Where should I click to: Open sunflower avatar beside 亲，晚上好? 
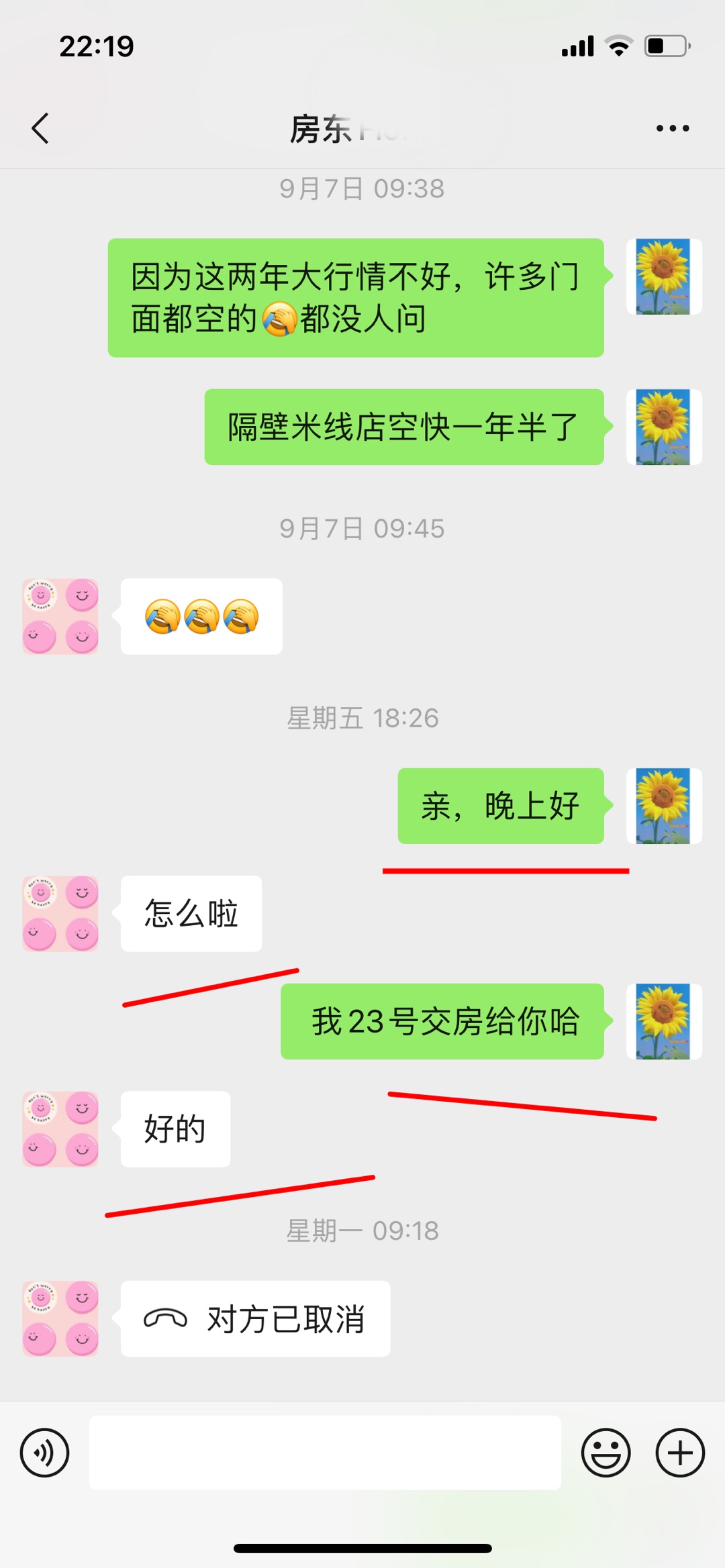(x=663, y=806)
